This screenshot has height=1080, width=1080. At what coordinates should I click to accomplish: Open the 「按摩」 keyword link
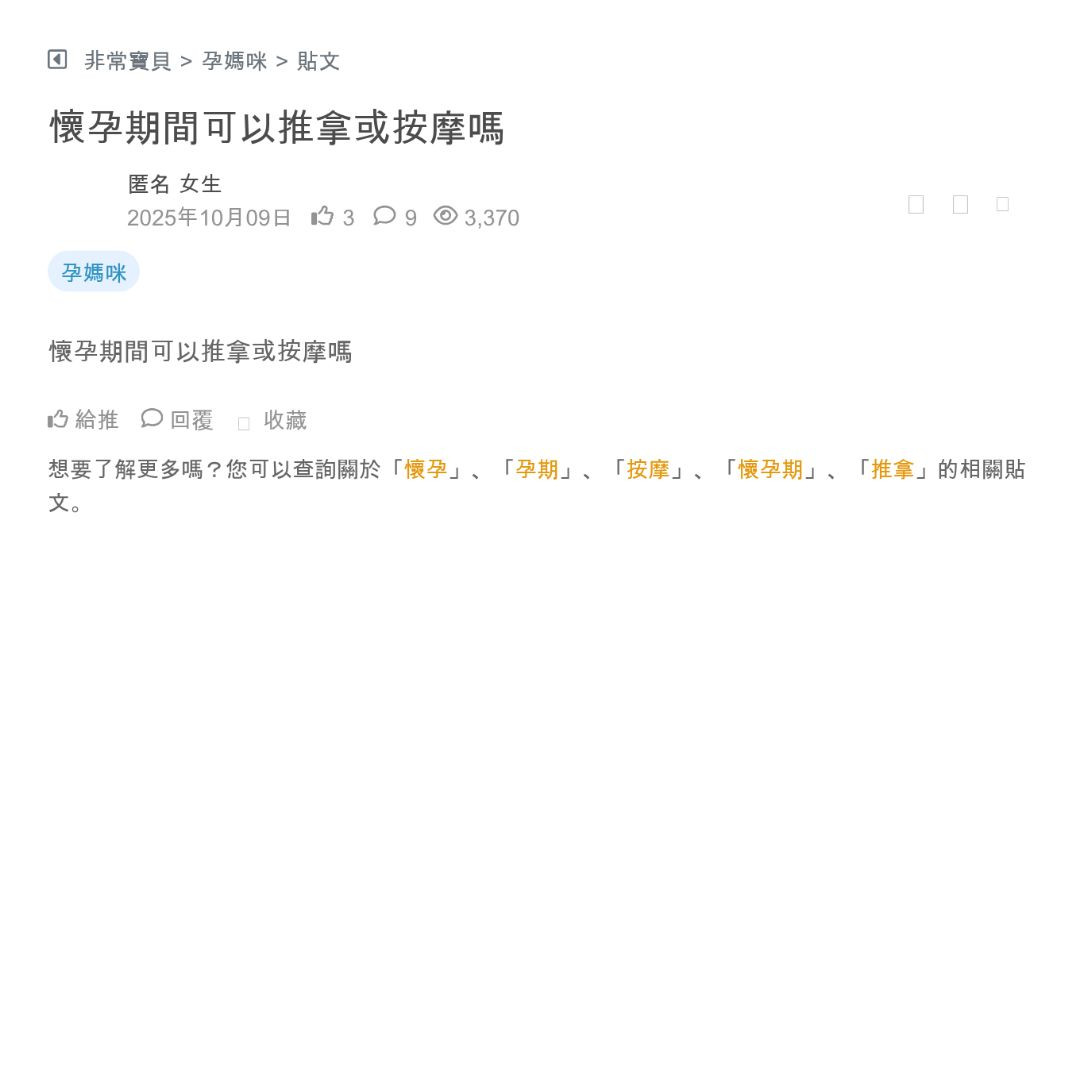point(648,469)
